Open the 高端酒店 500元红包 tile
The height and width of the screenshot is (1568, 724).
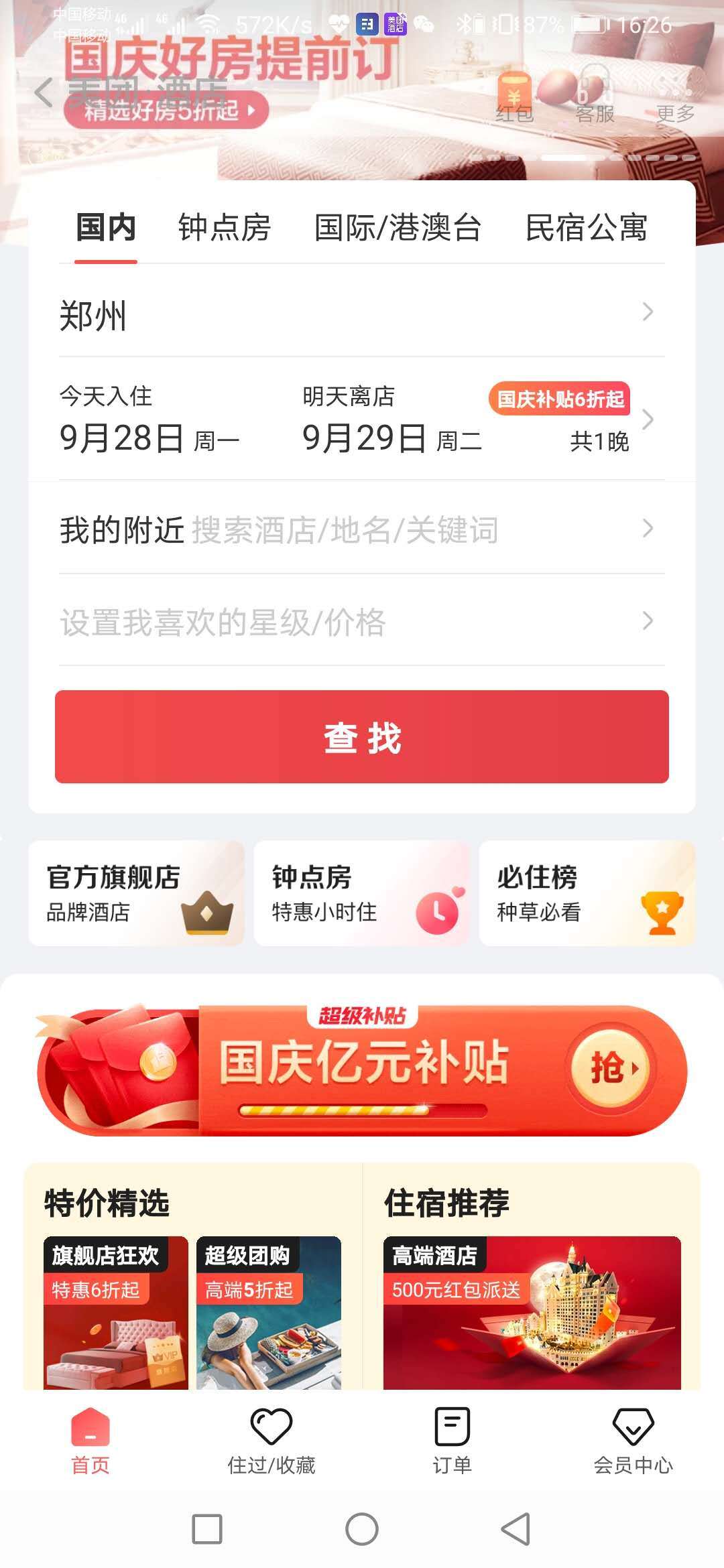click(532, 1311)
